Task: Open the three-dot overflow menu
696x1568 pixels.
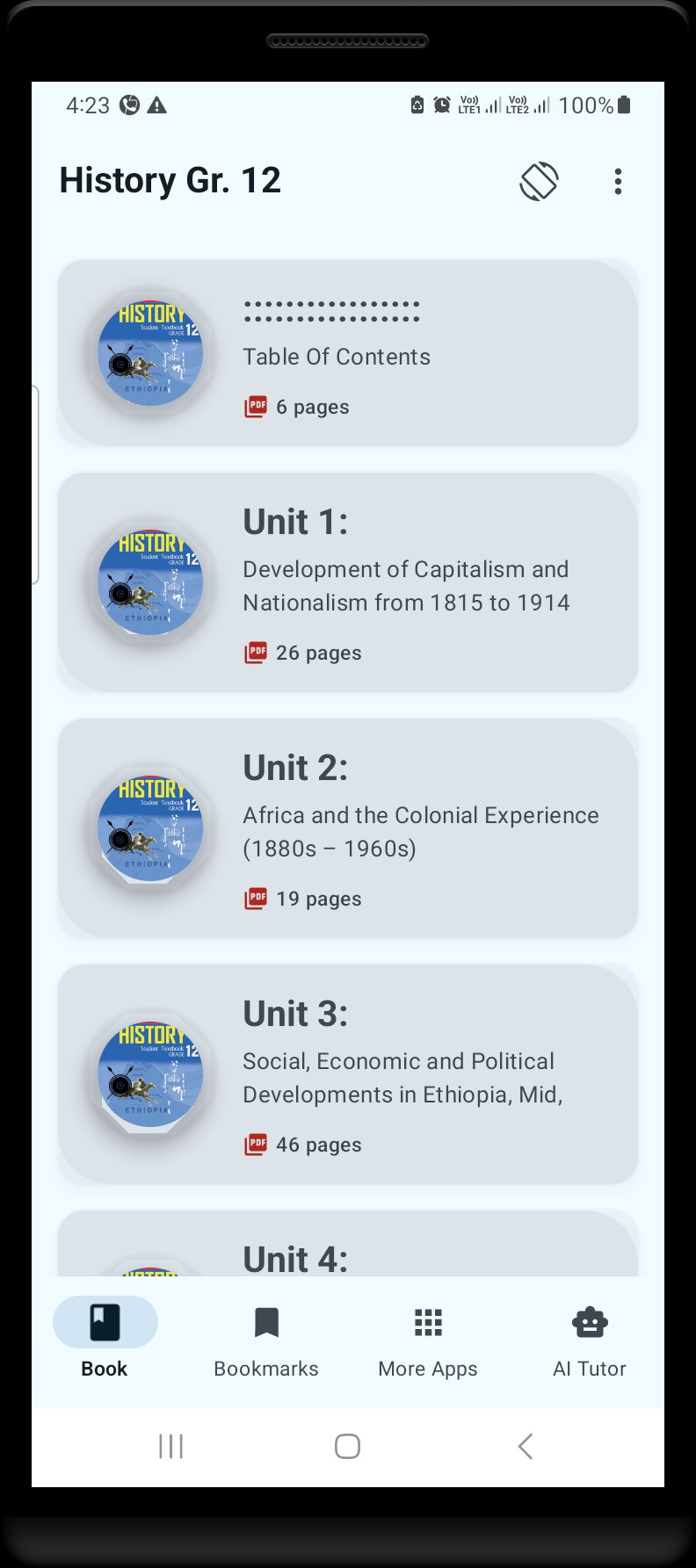Action: pos(618,181)
